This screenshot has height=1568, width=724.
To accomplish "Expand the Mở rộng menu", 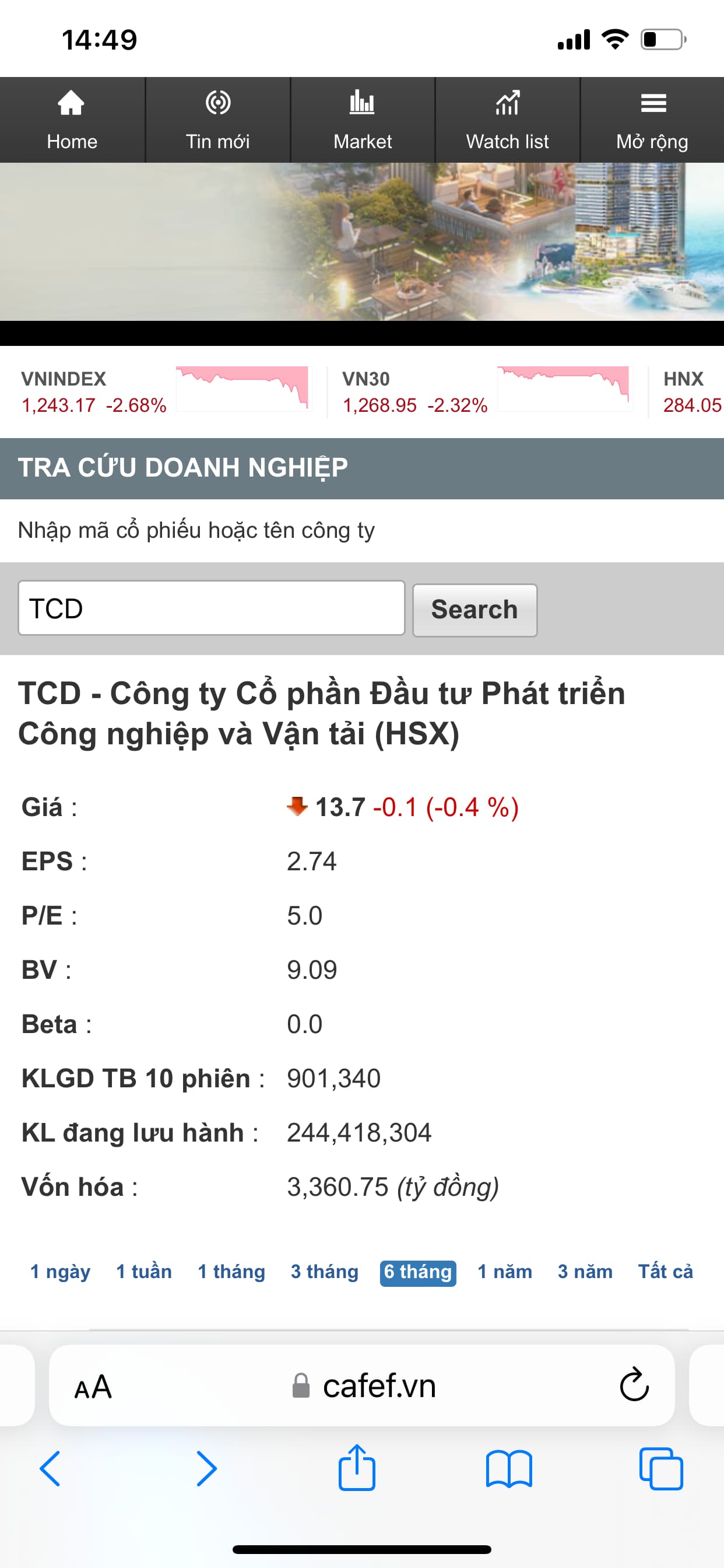I will pos(652,120).
